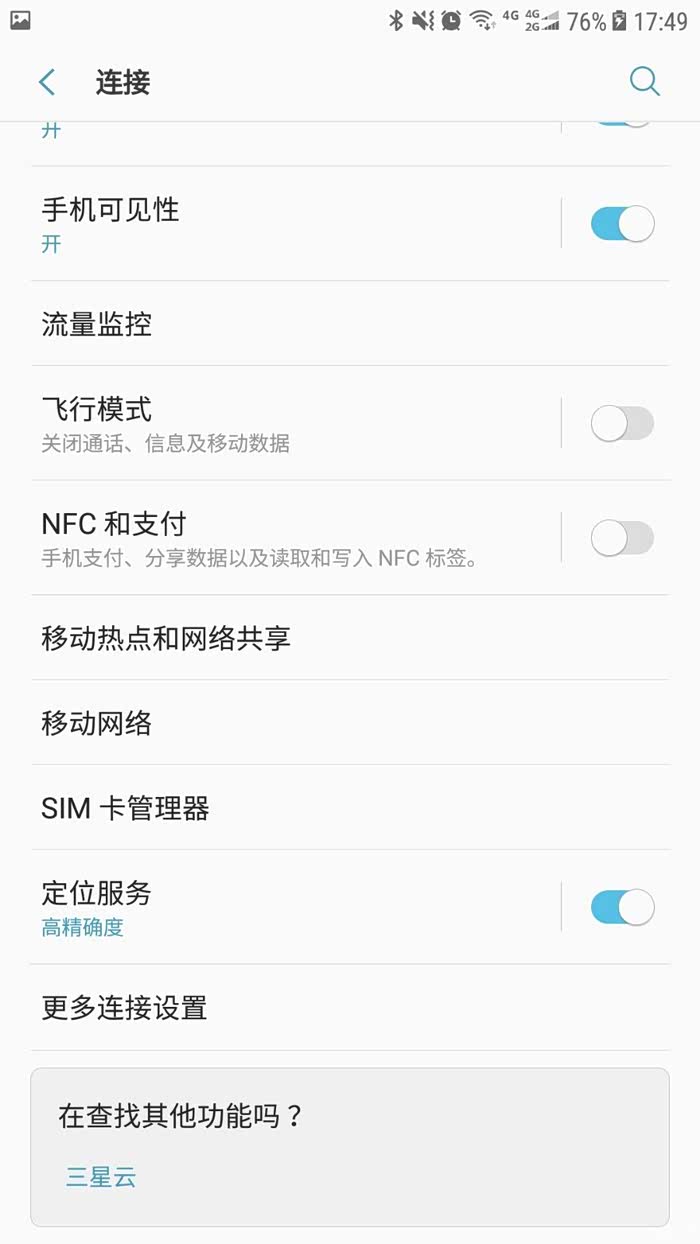The image size is (700, 1244).
Task: Open the search magnifier icon
Action: tap(645, 82)
